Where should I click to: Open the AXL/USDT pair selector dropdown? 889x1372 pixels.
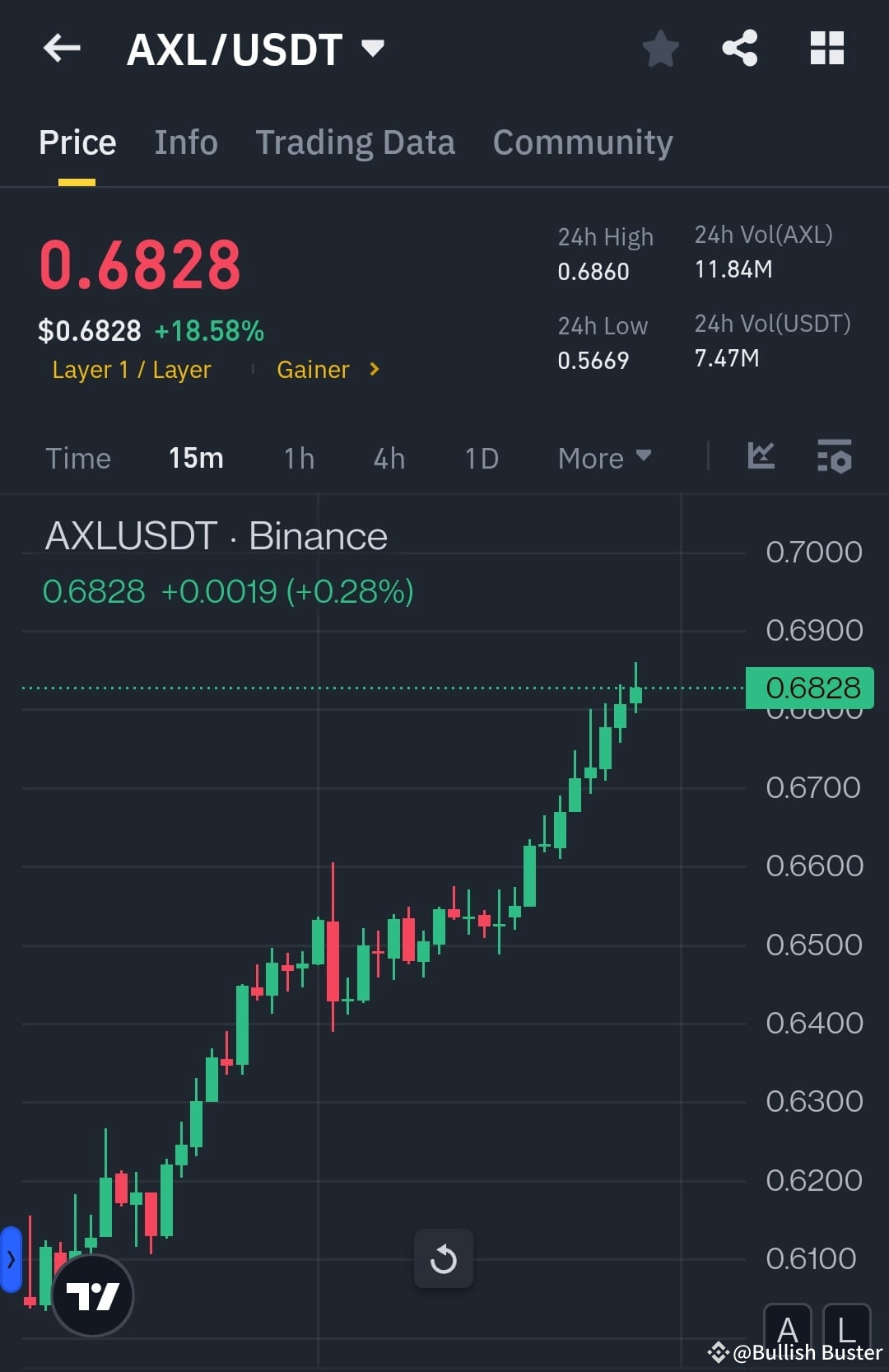(x=373, y=48)
